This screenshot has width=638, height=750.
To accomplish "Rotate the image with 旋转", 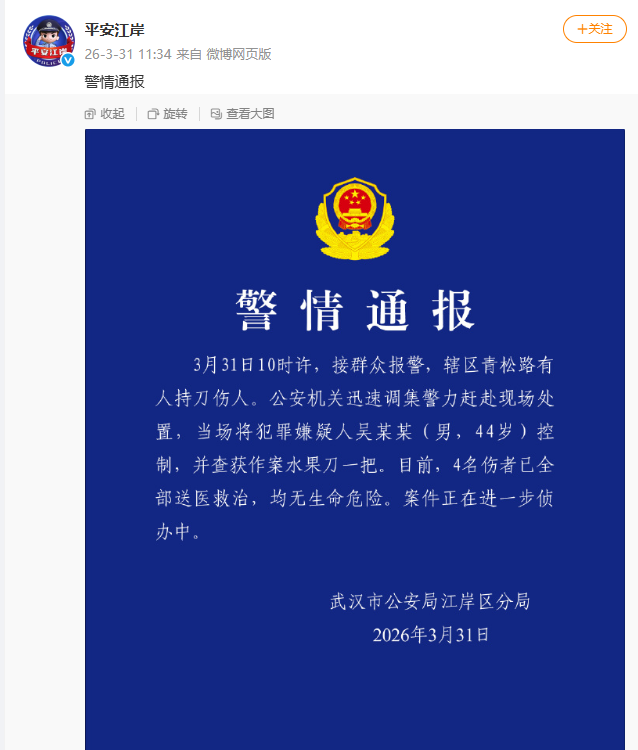I will pos(167,114).
